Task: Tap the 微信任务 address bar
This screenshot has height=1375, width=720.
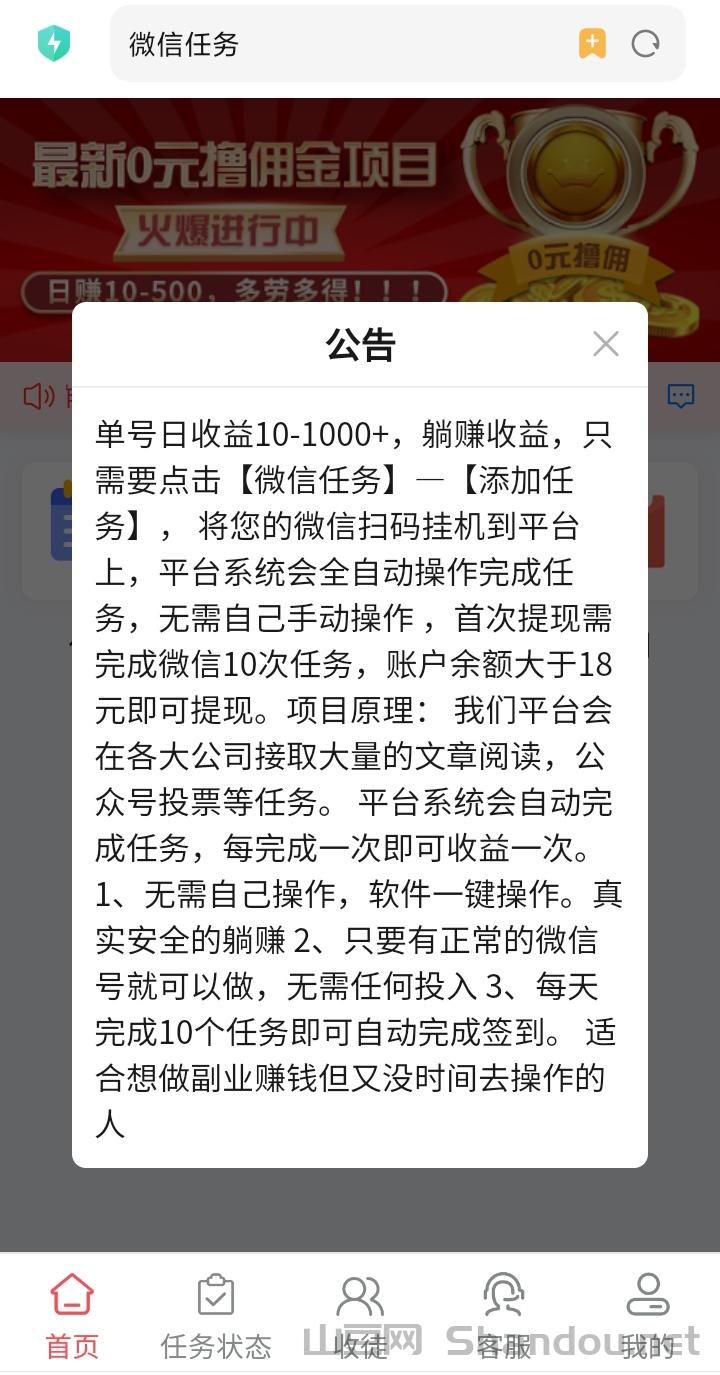Action: coord(340,44)
